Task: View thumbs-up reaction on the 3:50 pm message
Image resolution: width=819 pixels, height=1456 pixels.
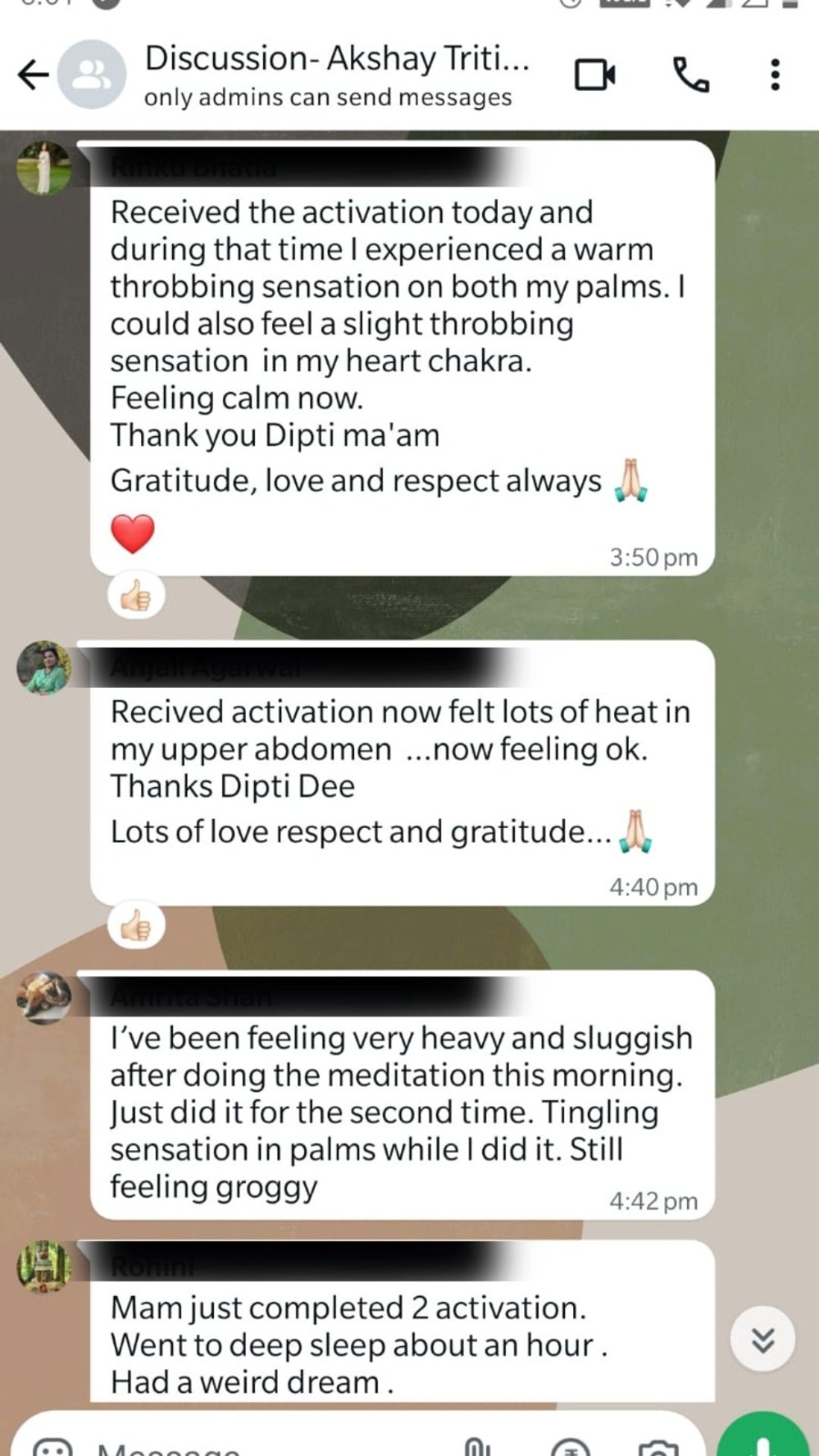Action: coord(136,598)
